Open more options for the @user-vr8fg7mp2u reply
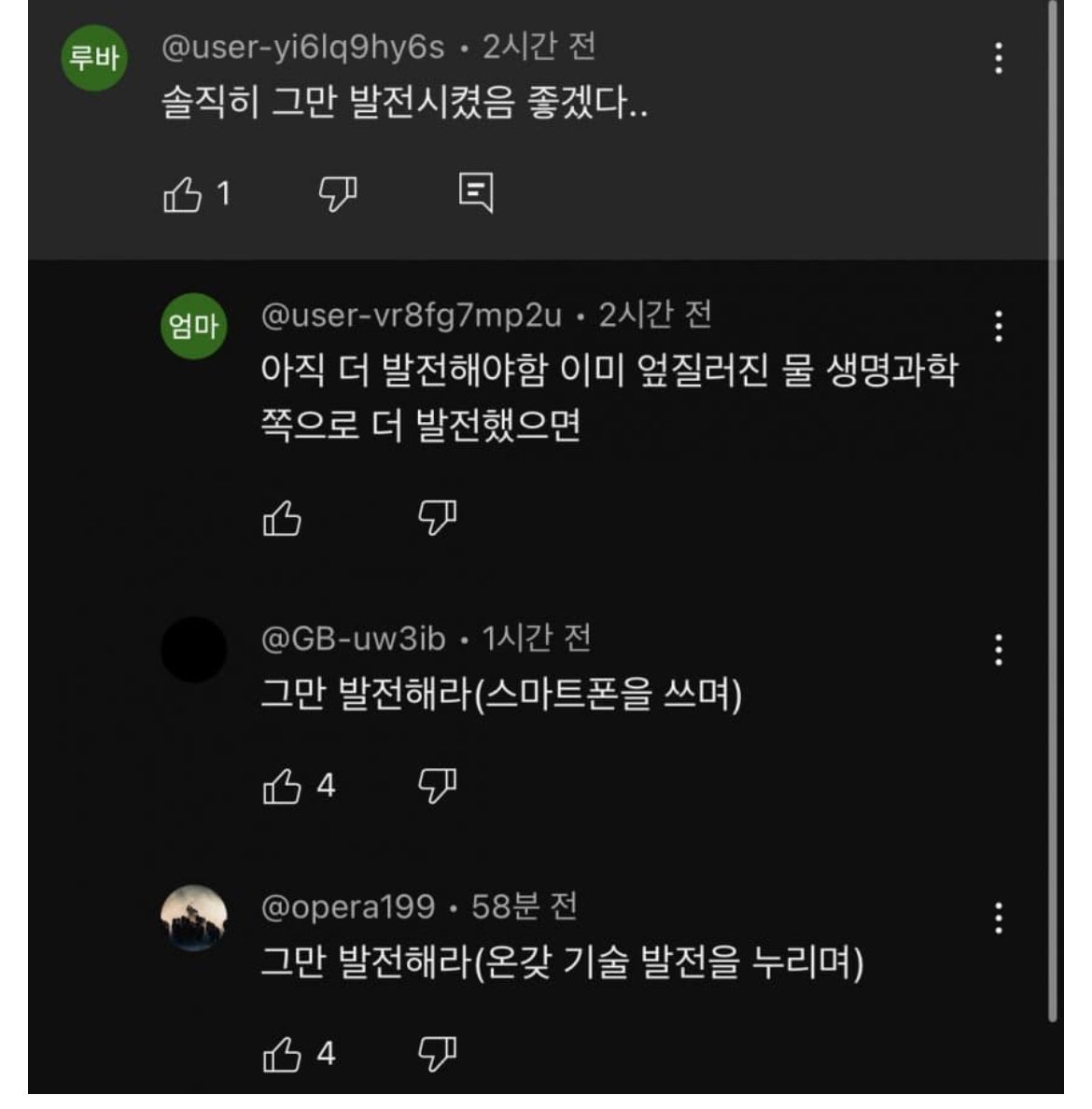 pos(999,326)
